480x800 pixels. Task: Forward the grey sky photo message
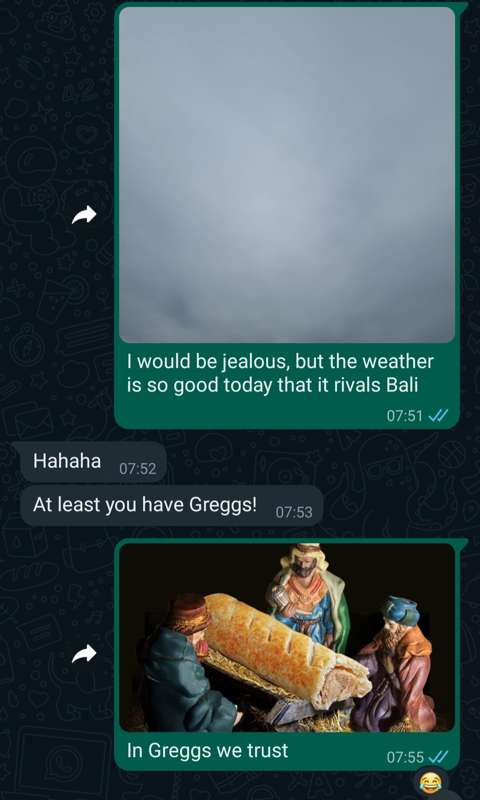[x=84, y=215]
